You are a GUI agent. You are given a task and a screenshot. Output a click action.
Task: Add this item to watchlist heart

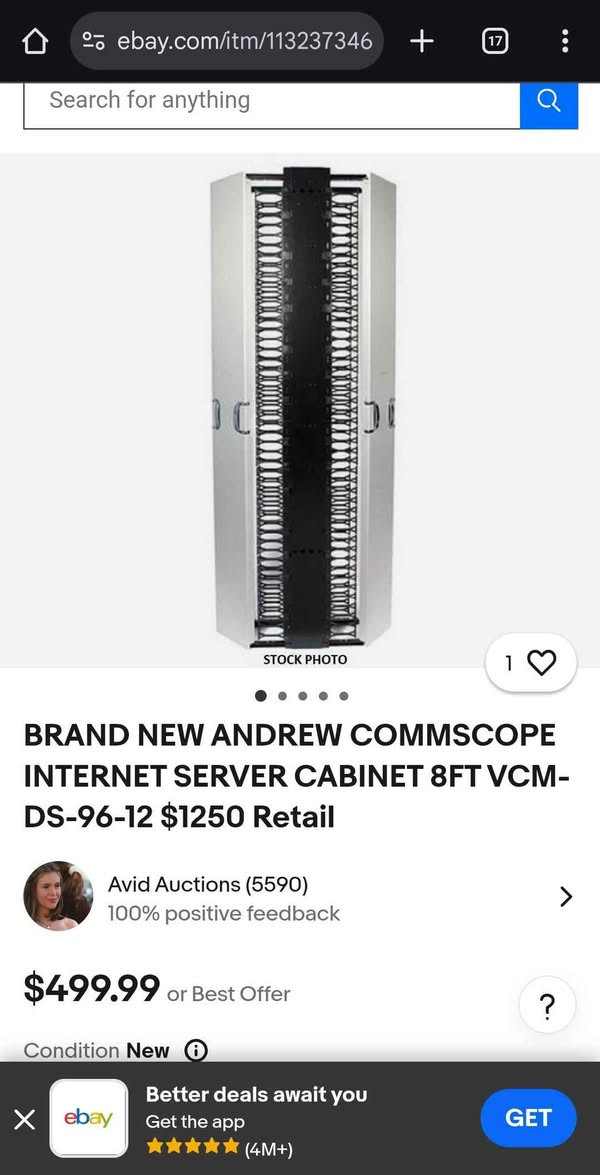(x=541, y=662)
